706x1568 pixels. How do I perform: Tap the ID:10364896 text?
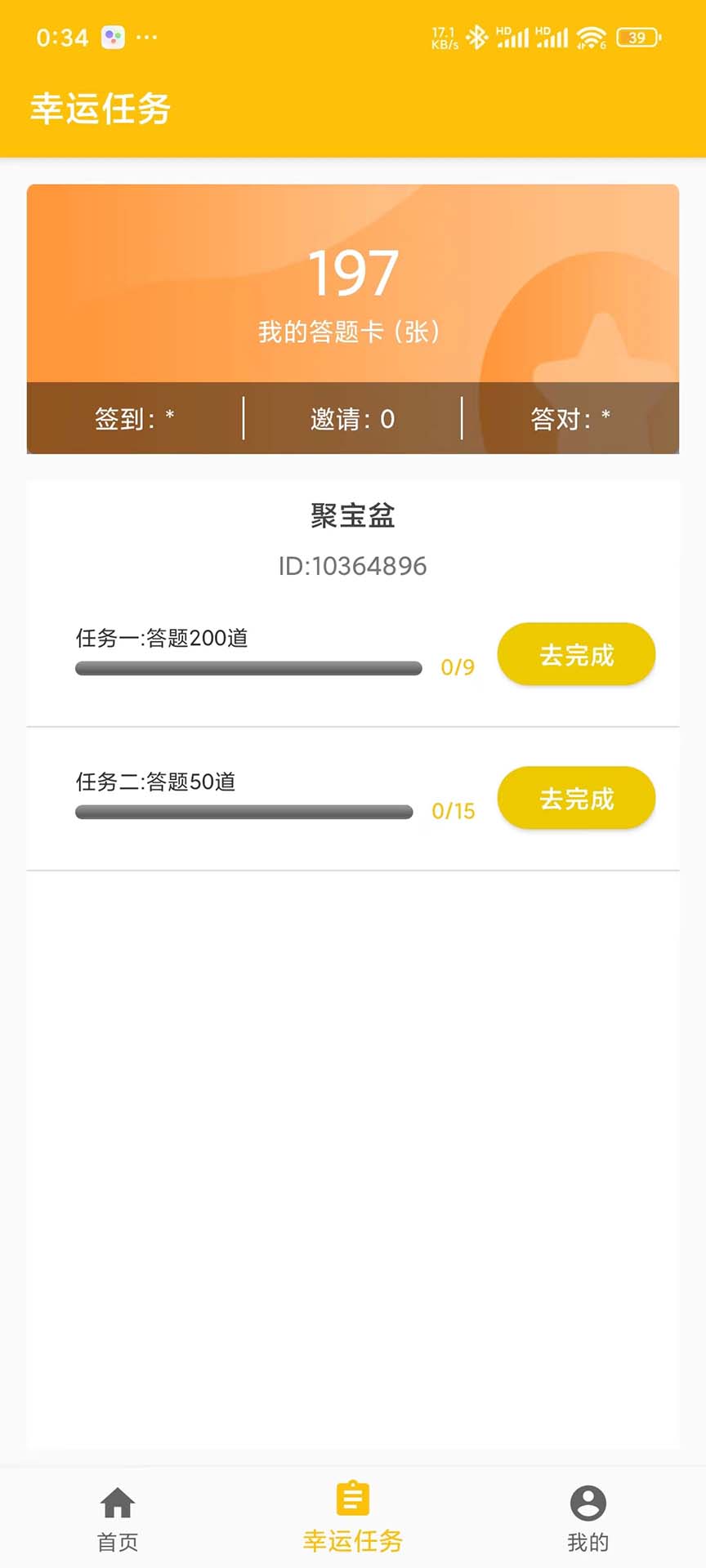352,565
